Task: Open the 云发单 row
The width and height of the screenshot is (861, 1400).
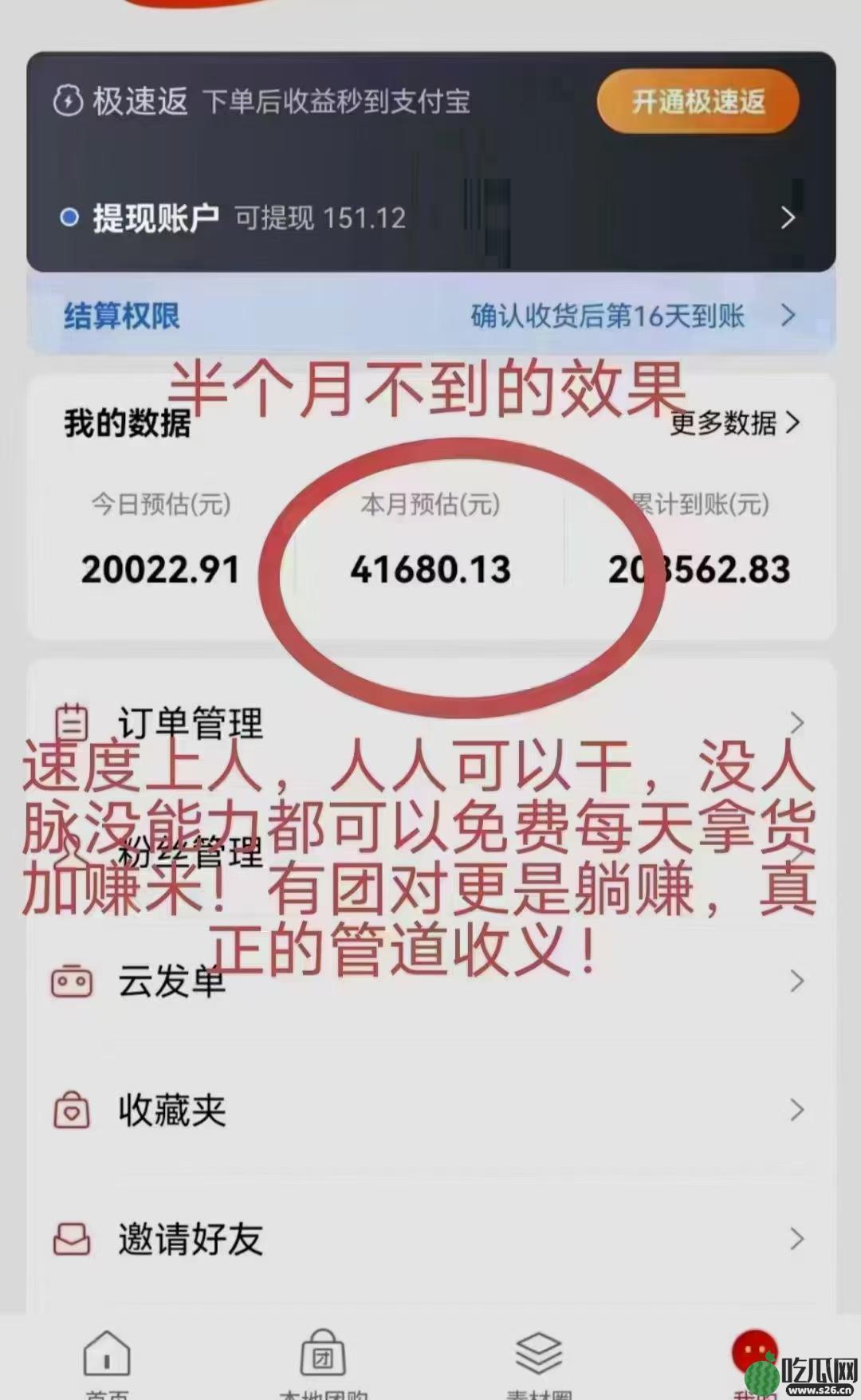Action: 431,981
